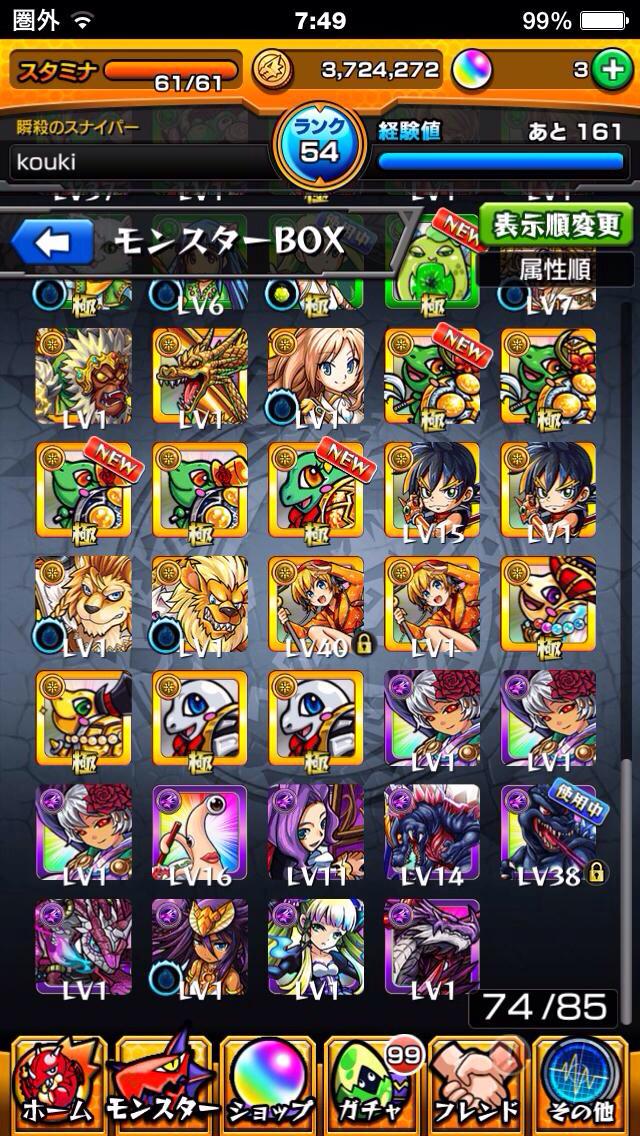
Task: Select the blonde twin-tail girl LV1 monster
Action: pyautogui.click(x=316, y=946)
